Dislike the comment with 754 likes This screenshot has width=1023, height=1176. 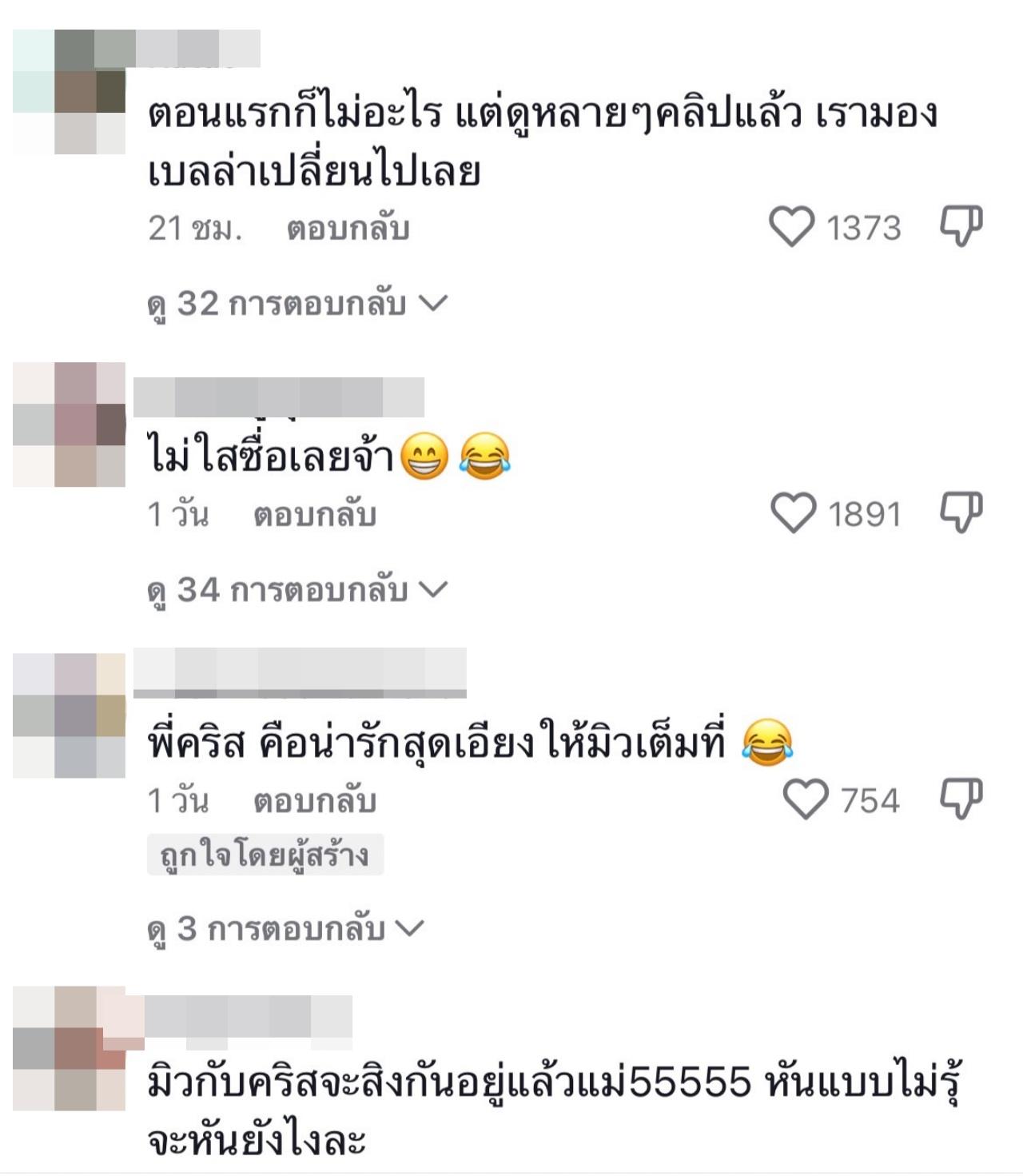click(961, 798)
